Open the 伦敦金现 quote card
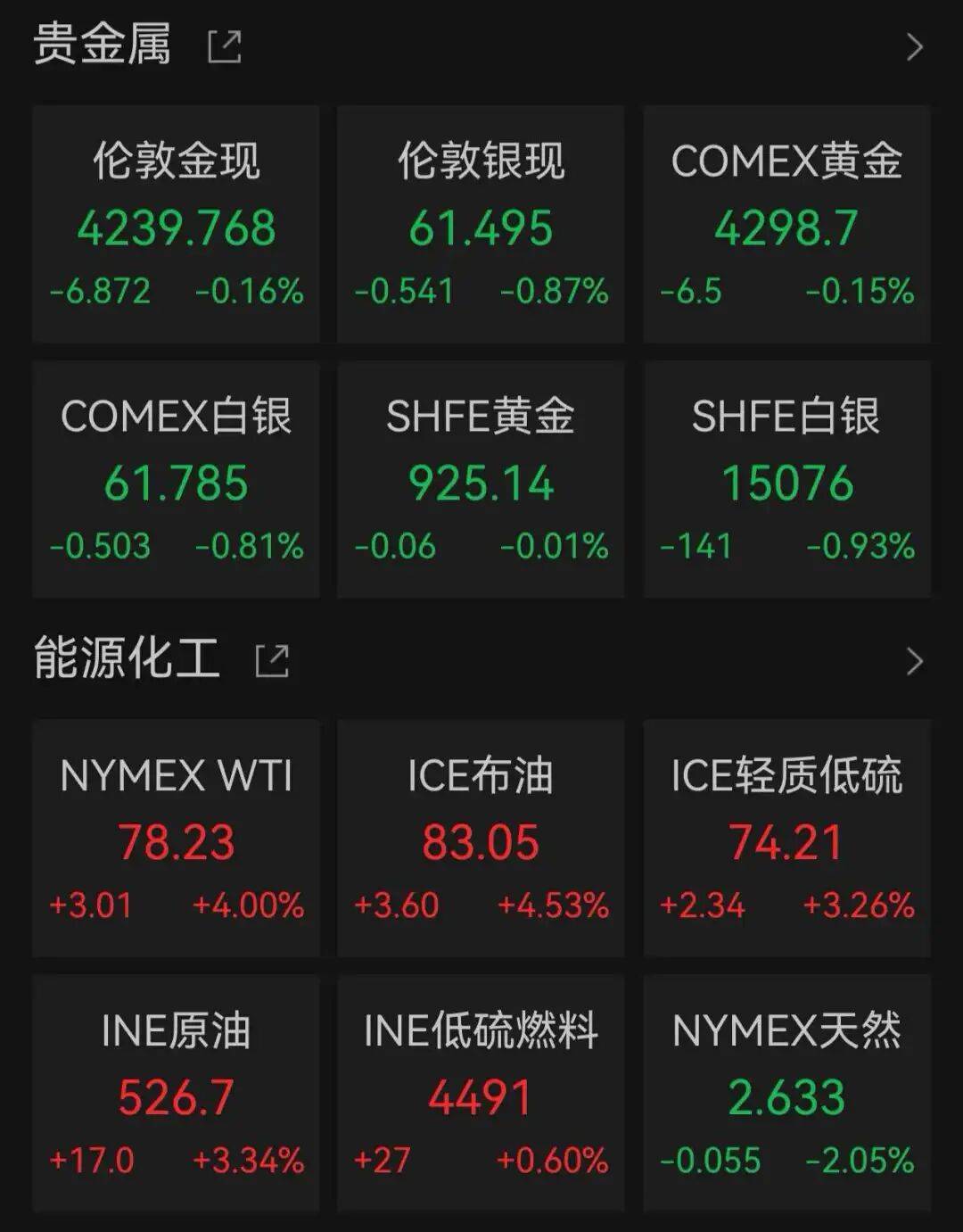 point(177,224)
